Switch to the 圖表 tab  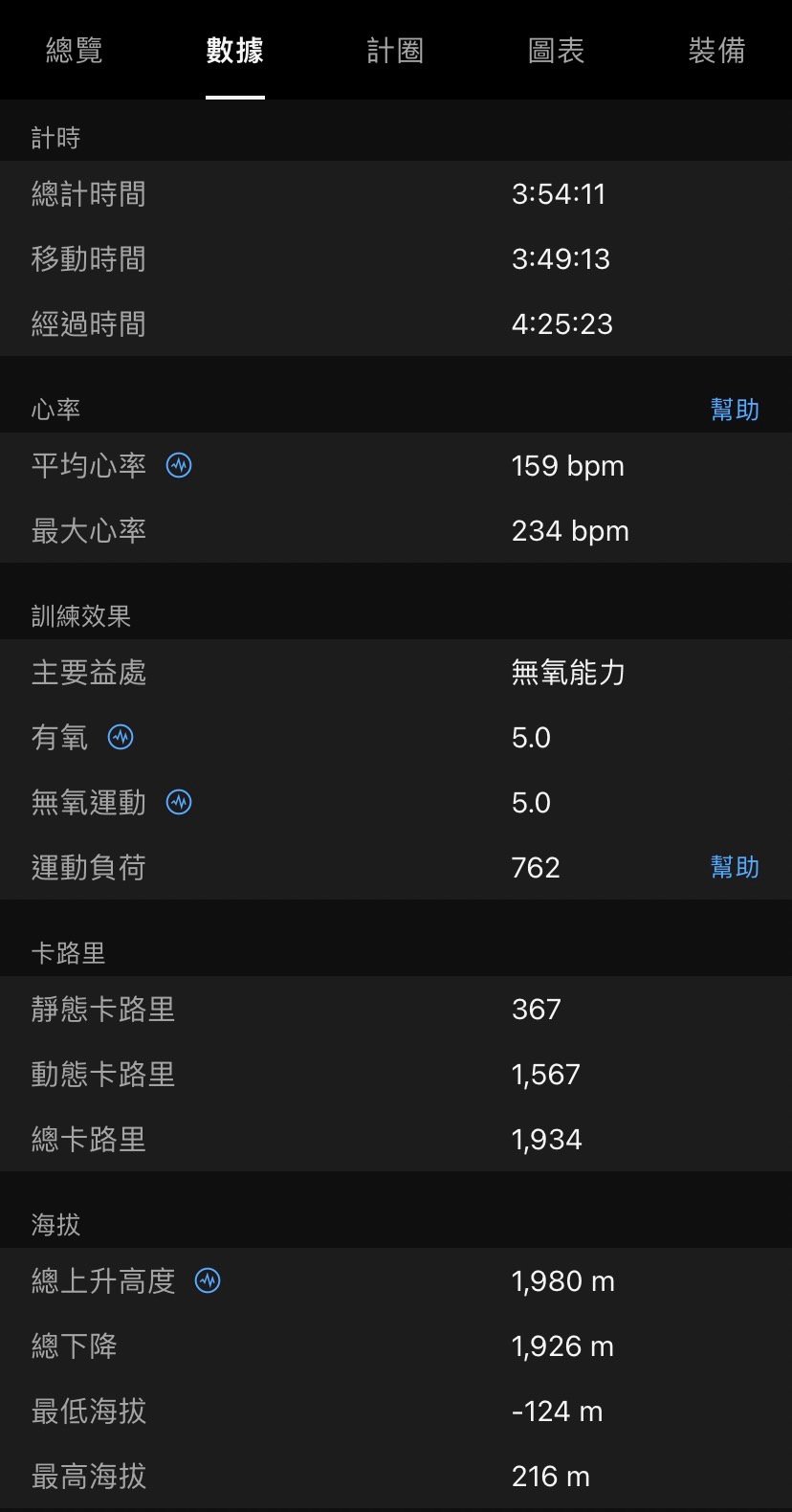click(x=556, y=50)
